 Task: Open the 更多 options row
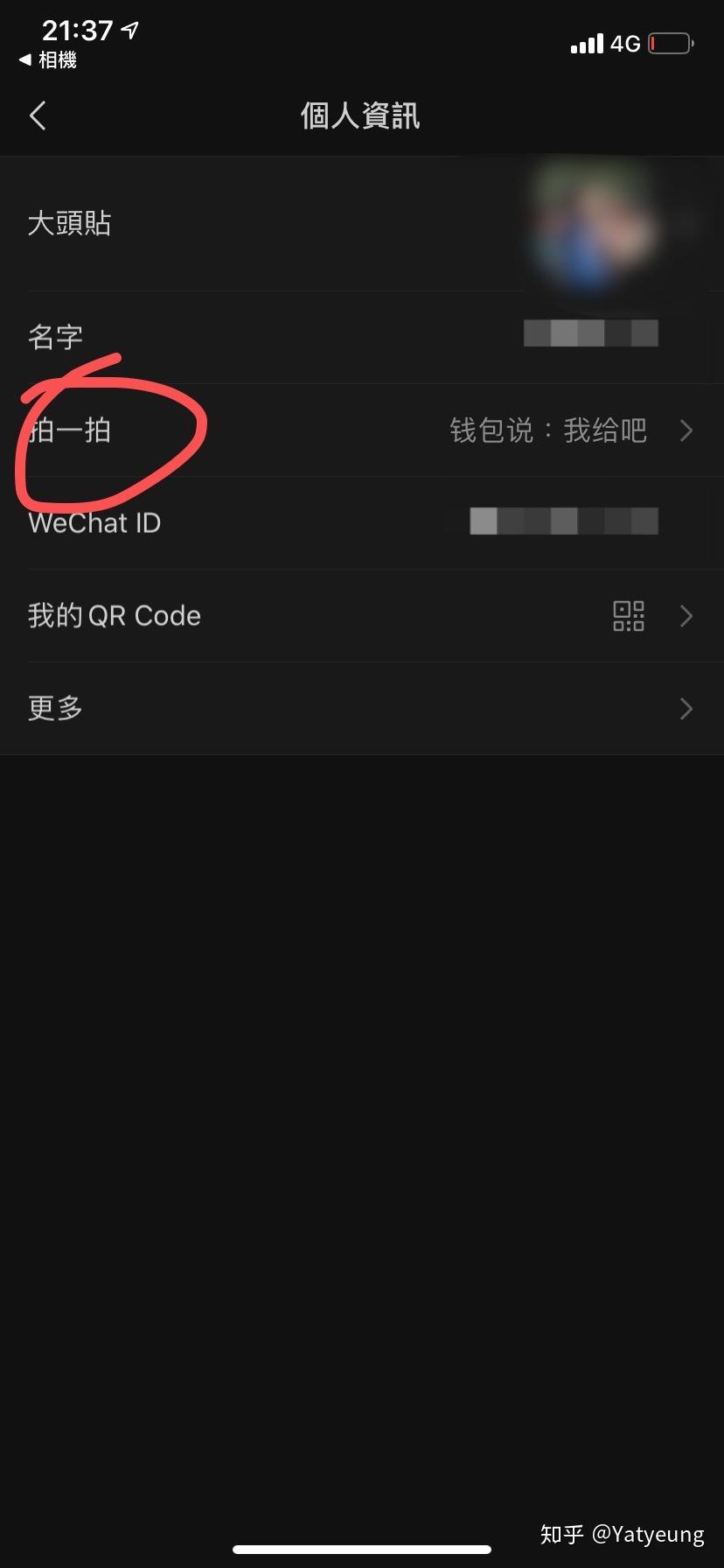[x=362, y=708]
